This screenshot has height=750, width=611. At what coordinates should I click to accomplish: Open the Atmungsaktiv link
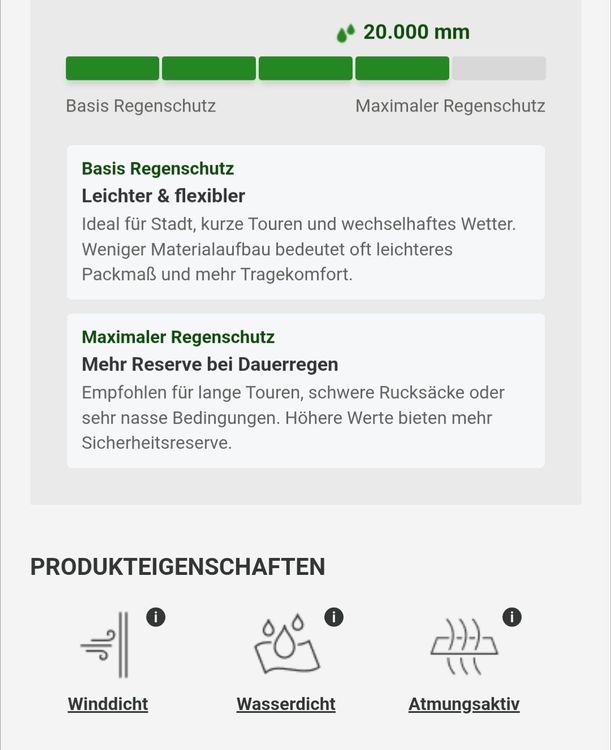coord(464,704)
